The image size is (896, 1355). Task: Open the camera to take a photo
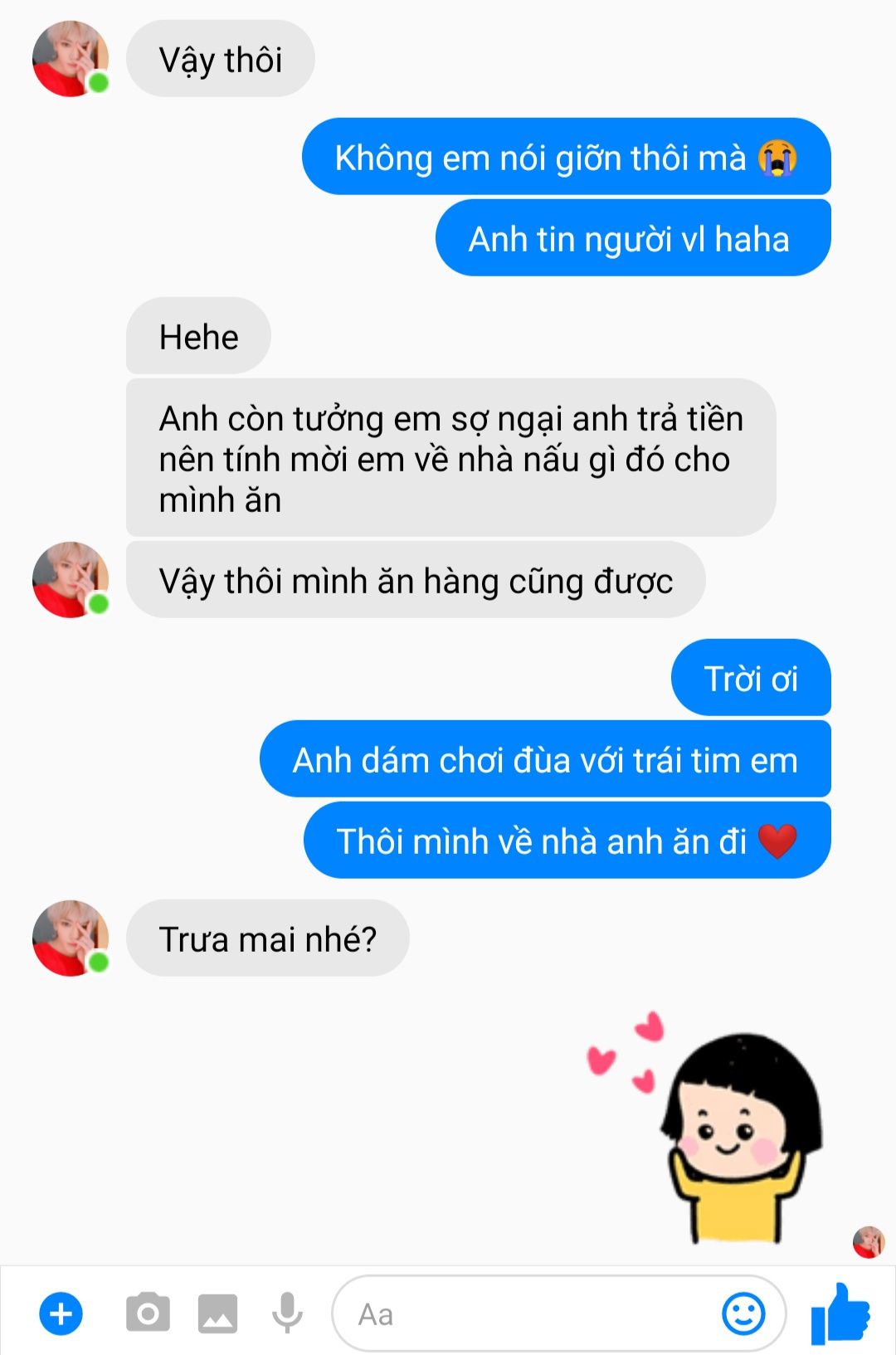click(x=148, y=1314)
